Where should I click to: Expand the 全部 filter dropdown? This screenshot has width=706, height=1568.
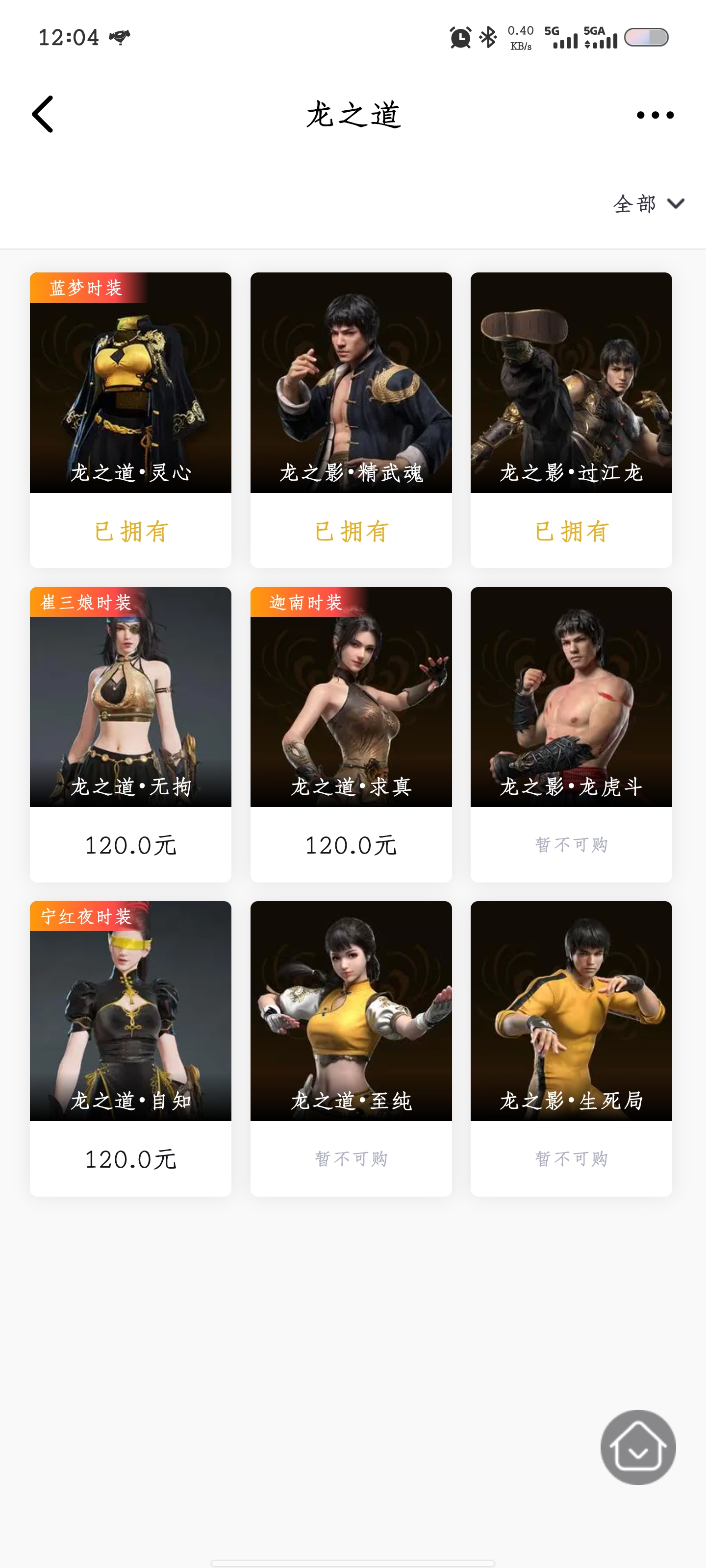tap(648, 204)
